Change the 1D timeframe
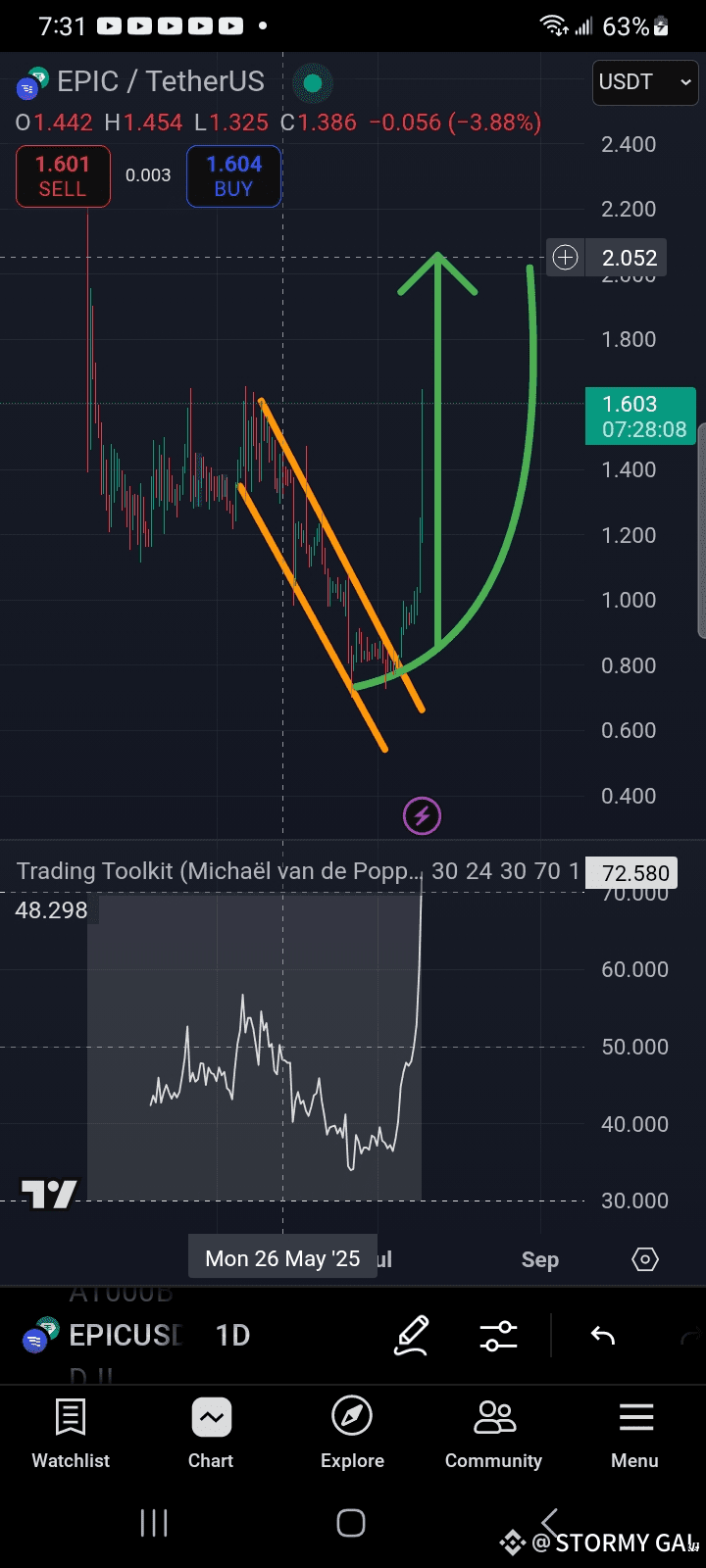Viewport: 706px width, 1568px height. (x=232, y=1335)
